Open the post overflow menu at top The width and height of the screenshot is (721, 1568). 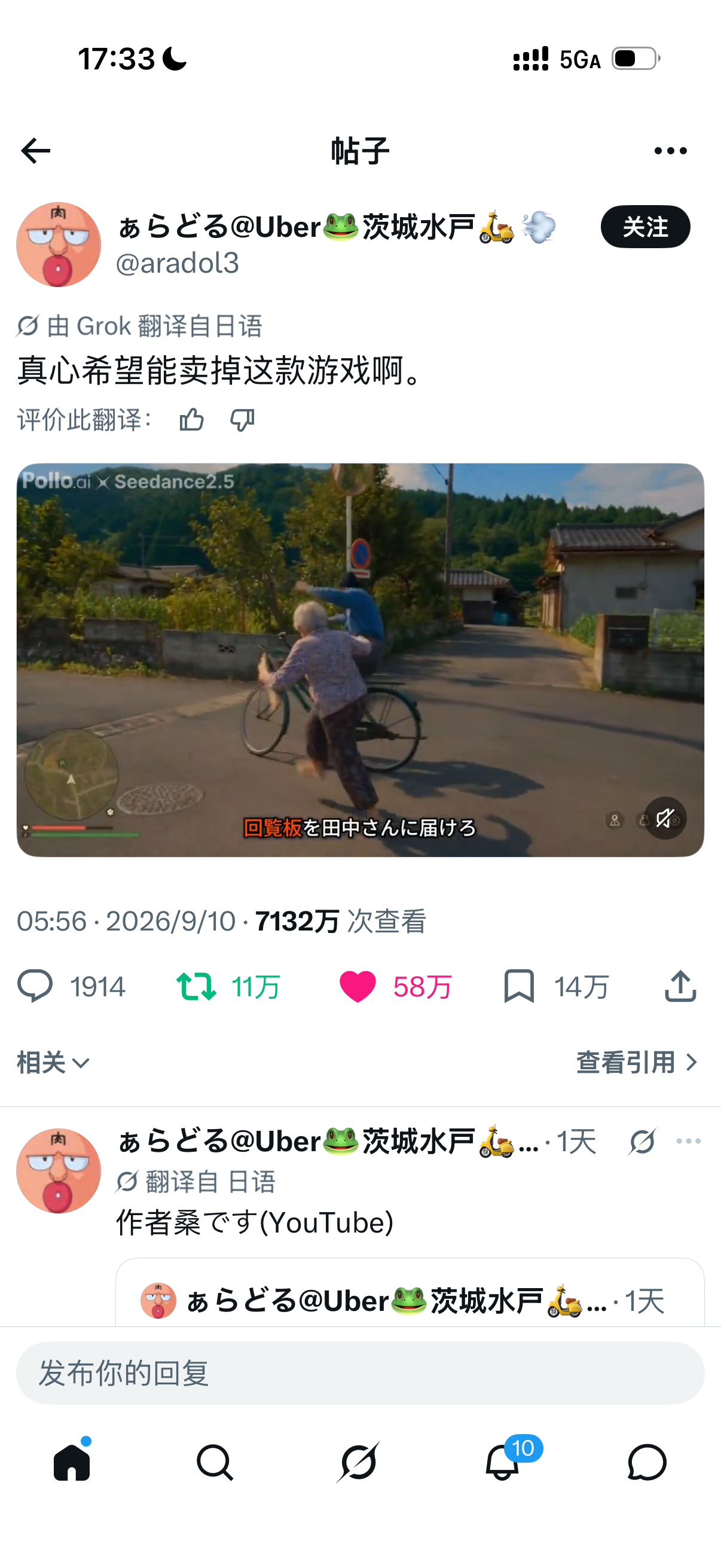click(670, 150)
